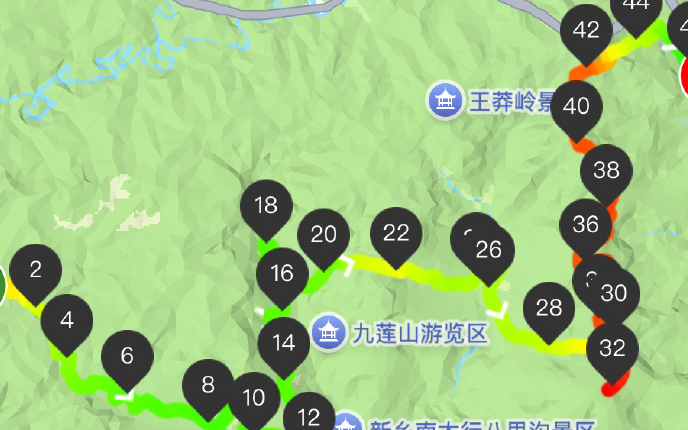Select kilometer marker 18 on the route
Image resolution: width=688 pixels, height=430 pixels.
coord(266,207)
